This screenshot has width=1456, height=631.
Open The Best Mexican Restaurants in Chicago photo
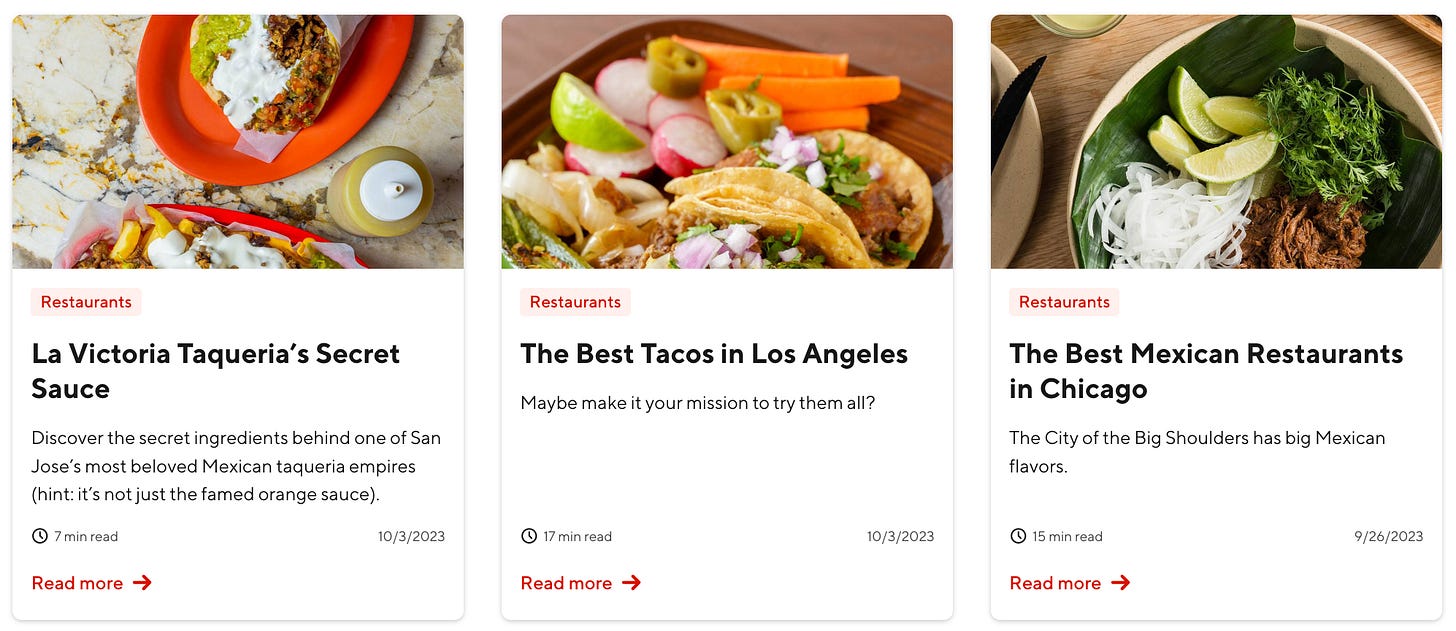(1216, 142)
